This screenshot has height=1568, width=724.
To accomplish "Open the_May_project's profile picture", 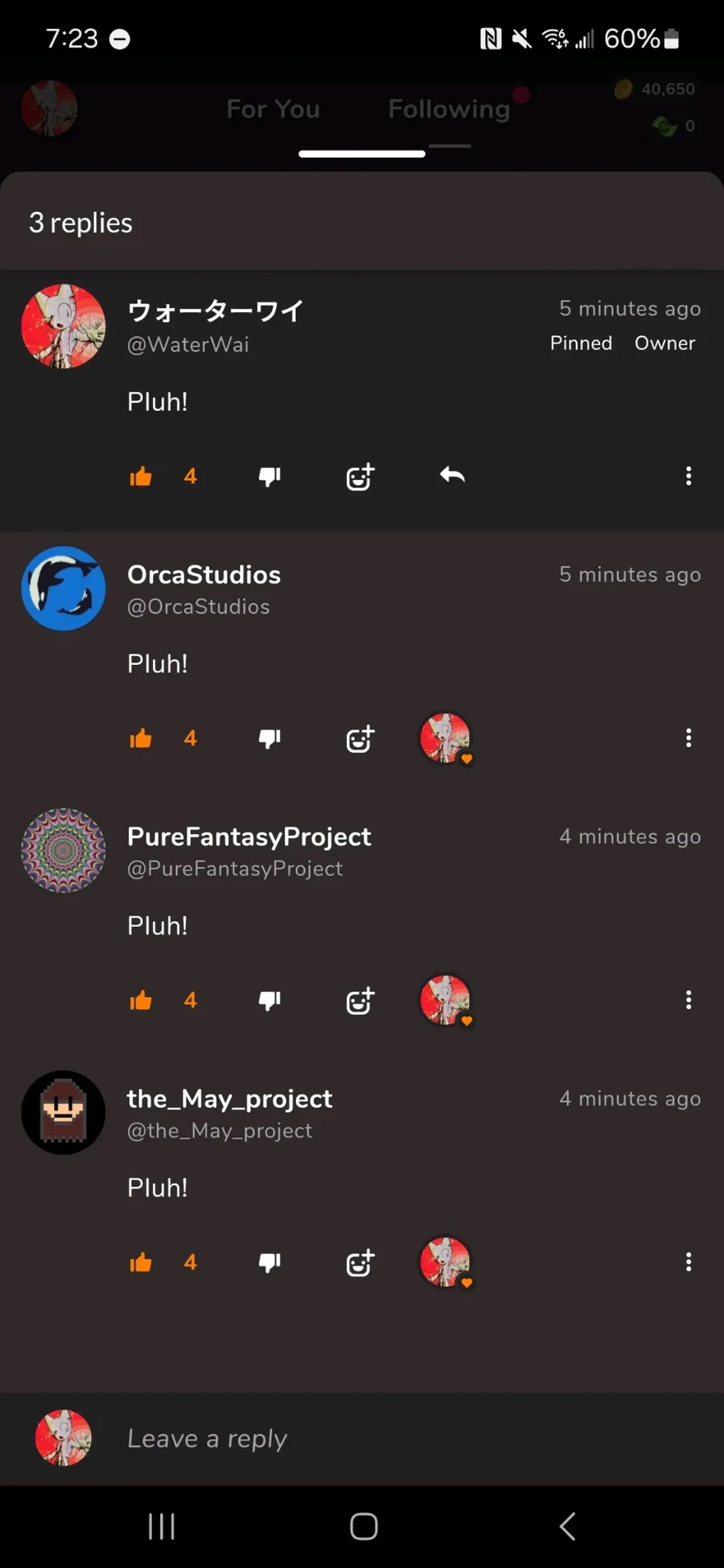I will (x=64, y=1113).
